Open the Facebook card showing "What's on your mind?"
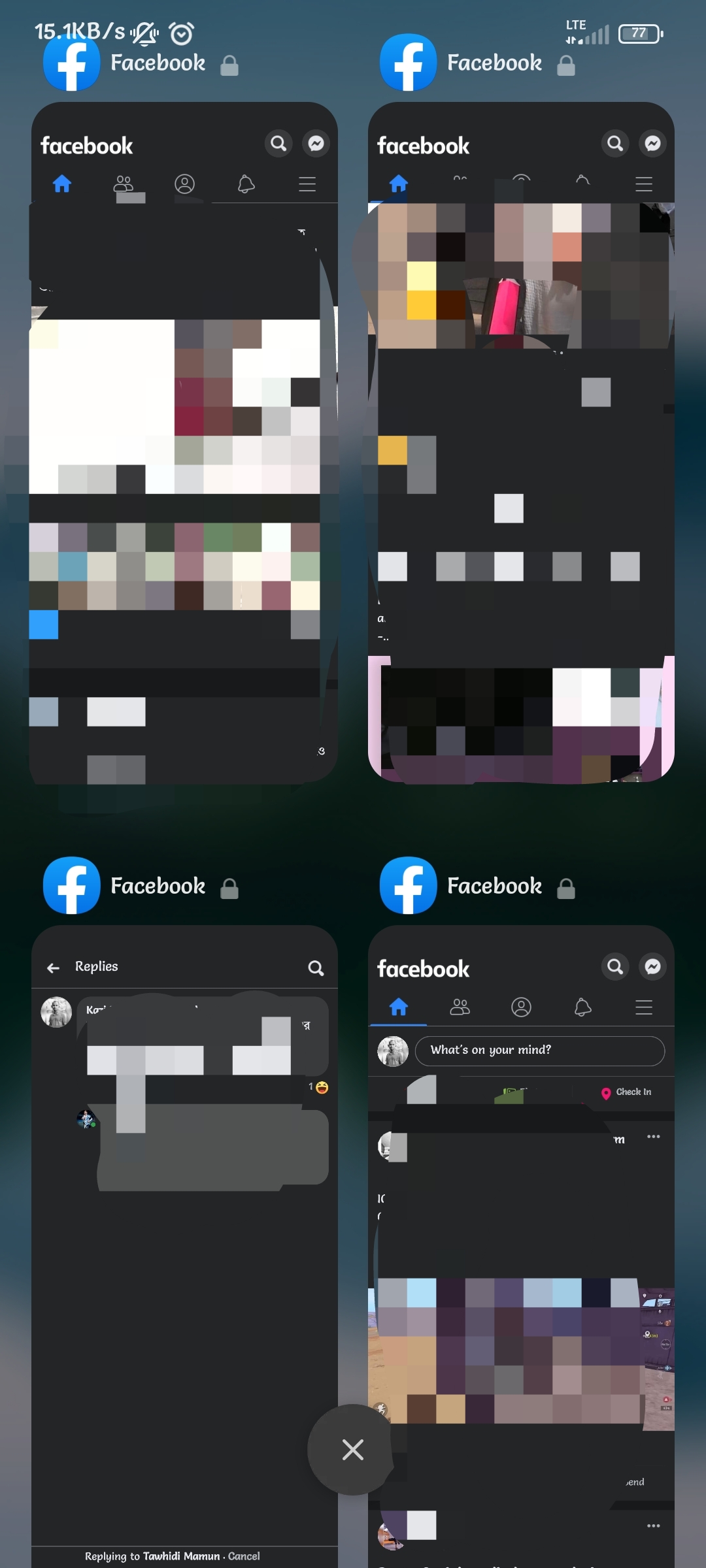706x1568 pixels. (521, 1246)
